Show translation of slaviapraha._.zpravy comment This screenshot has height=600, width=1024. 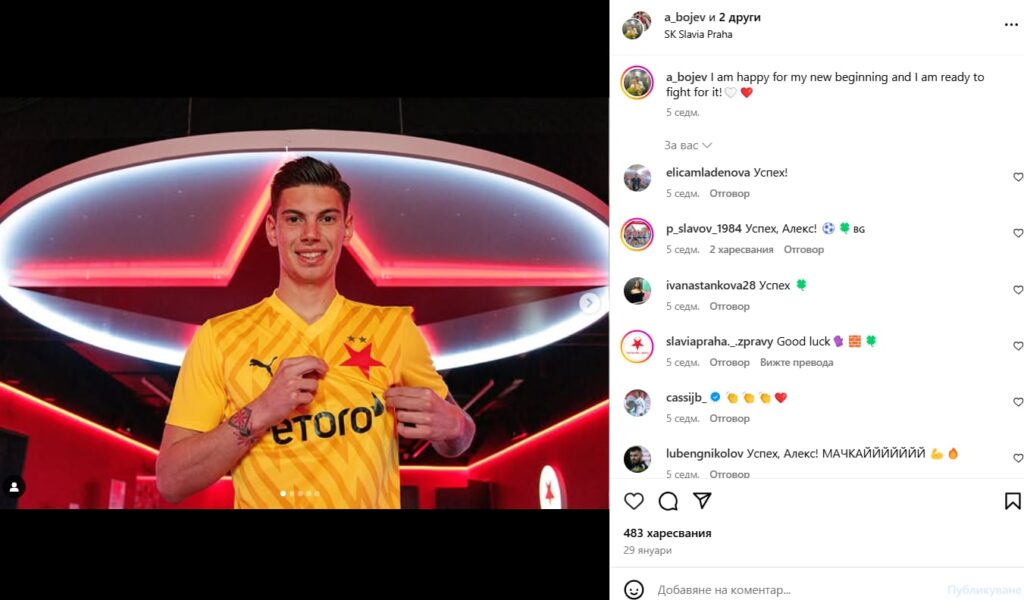tap(796, 363)
